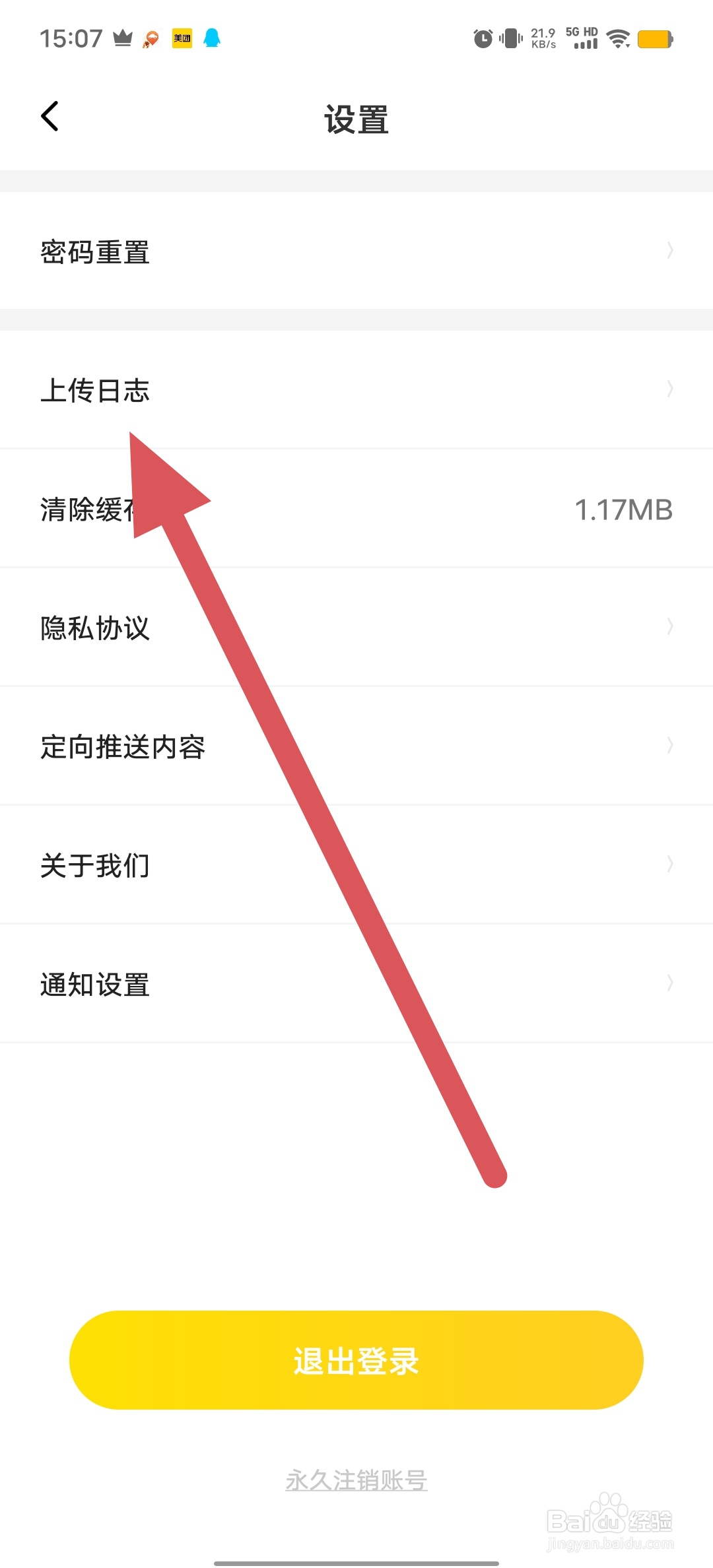Tap the crown icon in the status bar
Viewport: 713px width, 1568px height.
click(122, 38)
